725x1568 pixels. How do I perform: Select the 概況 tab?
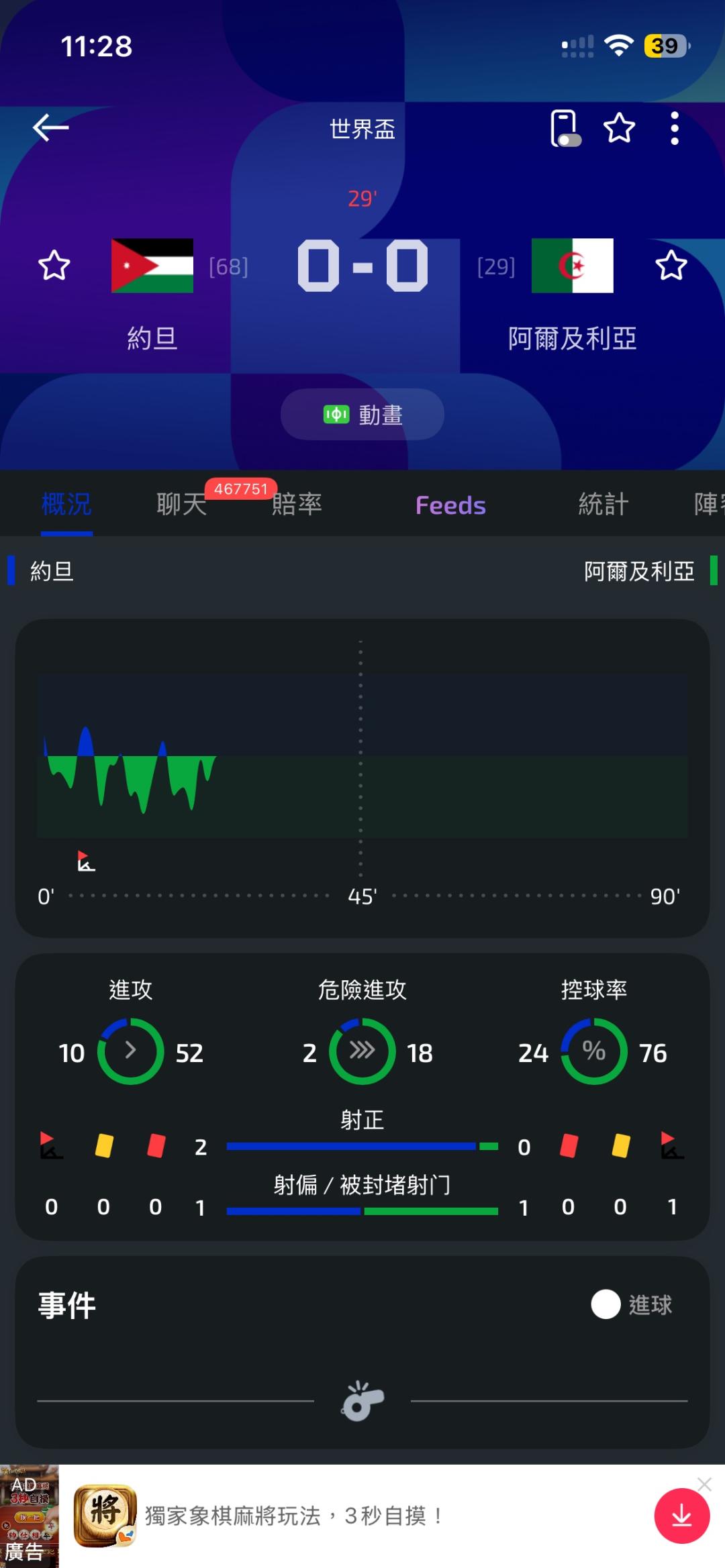[x=66, y=504]
